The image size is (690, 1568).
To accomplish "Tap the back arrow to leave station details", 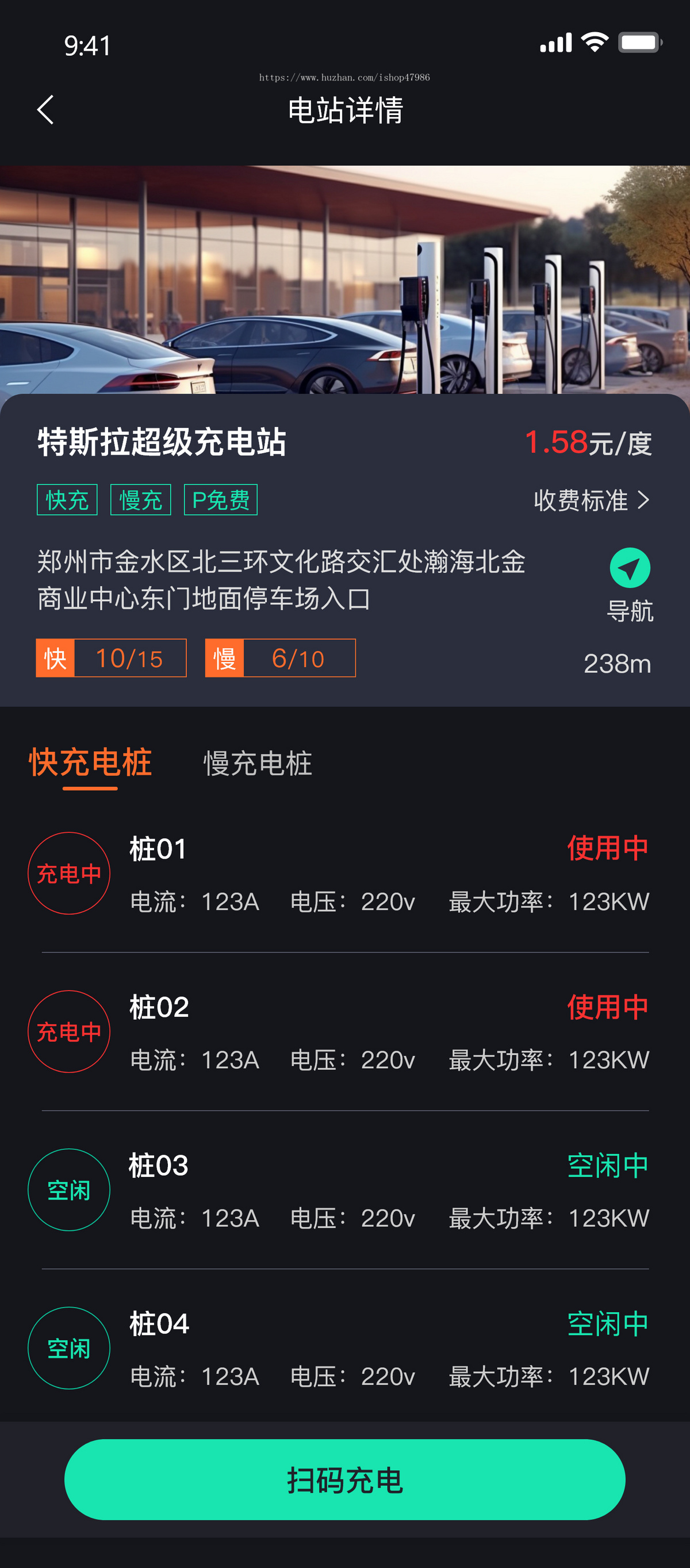I will (45, 110).
